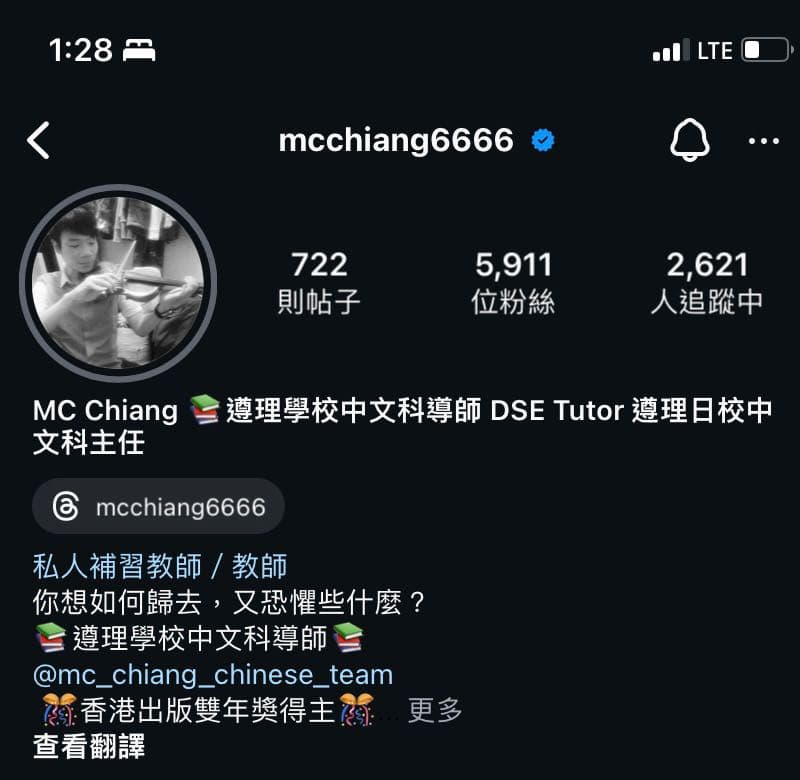Open the three-dot overflow menu

tap(763, 141)
